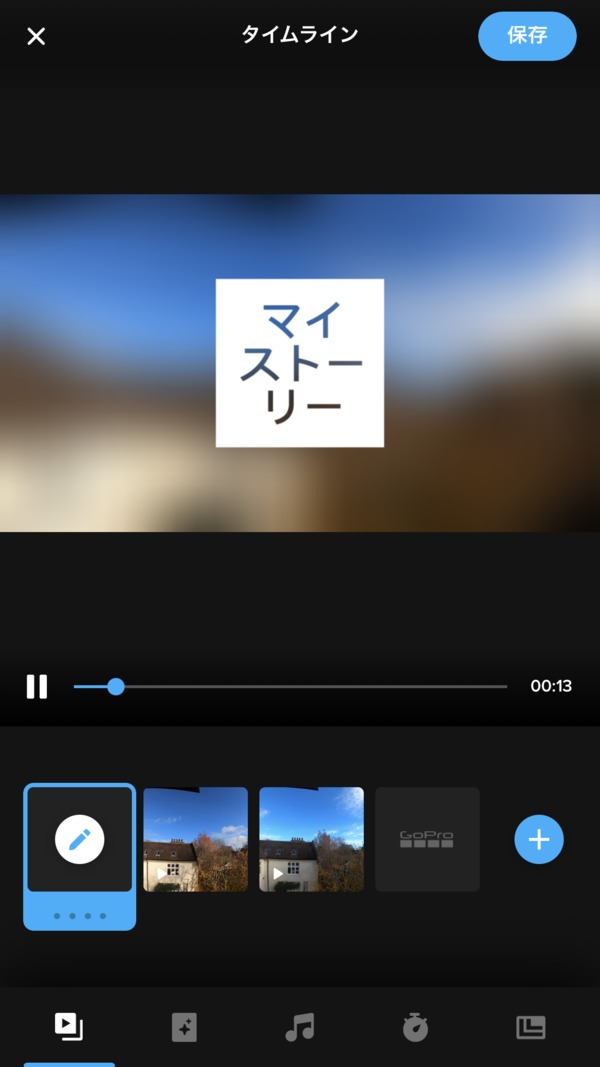
Task: Select the second house video clip
Action: (x=312, y=839)
